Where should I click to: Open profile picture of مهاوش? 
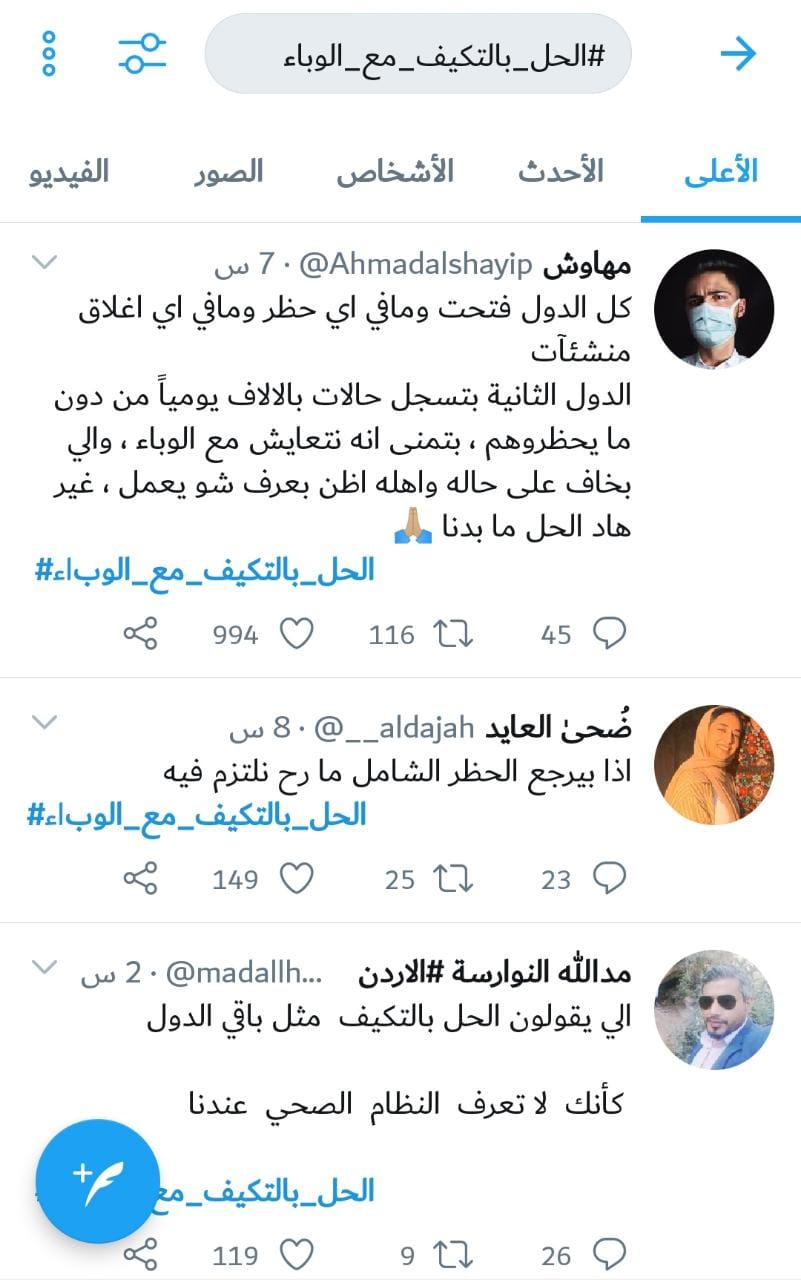(x=714, y=310)
